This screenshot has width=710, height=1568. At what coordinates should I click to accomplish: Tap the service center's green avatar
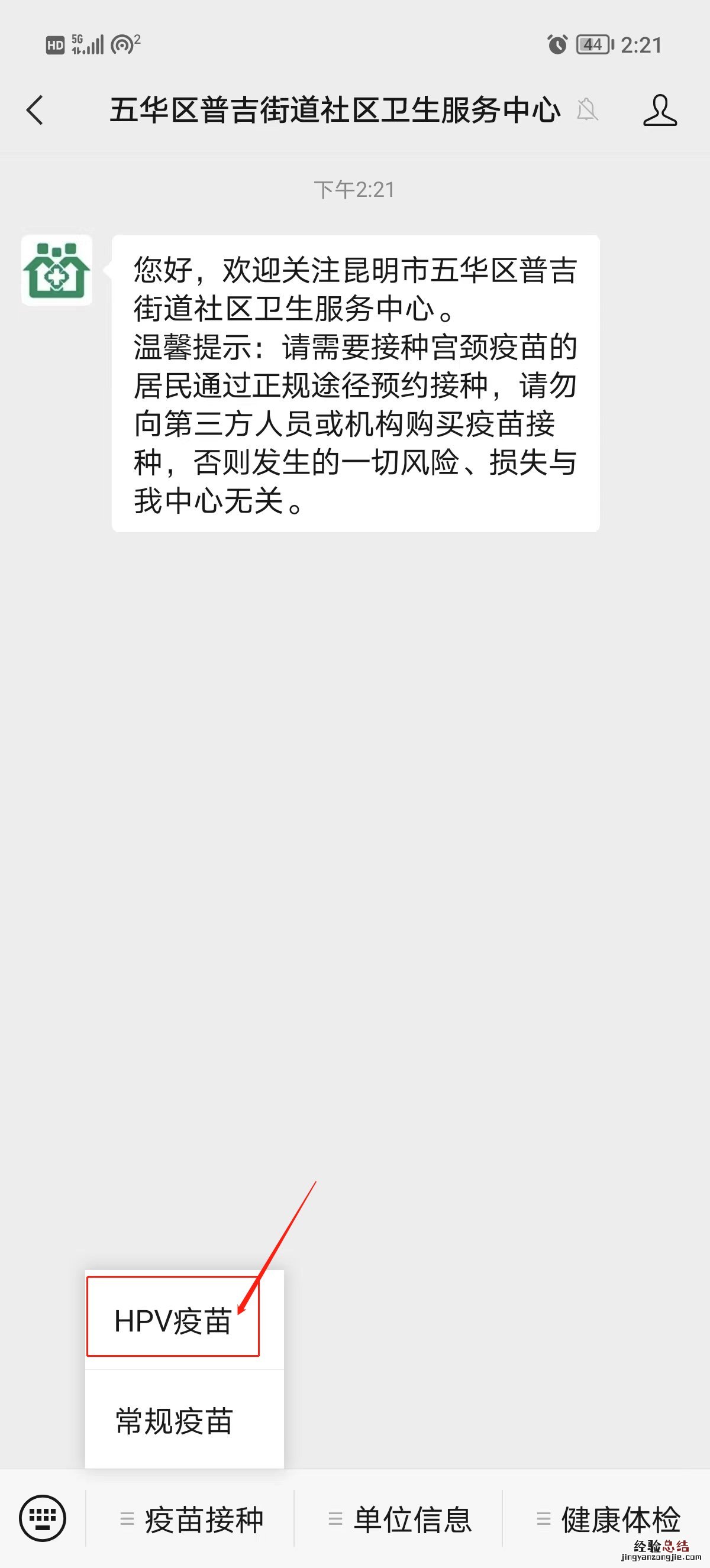point(57,270)
